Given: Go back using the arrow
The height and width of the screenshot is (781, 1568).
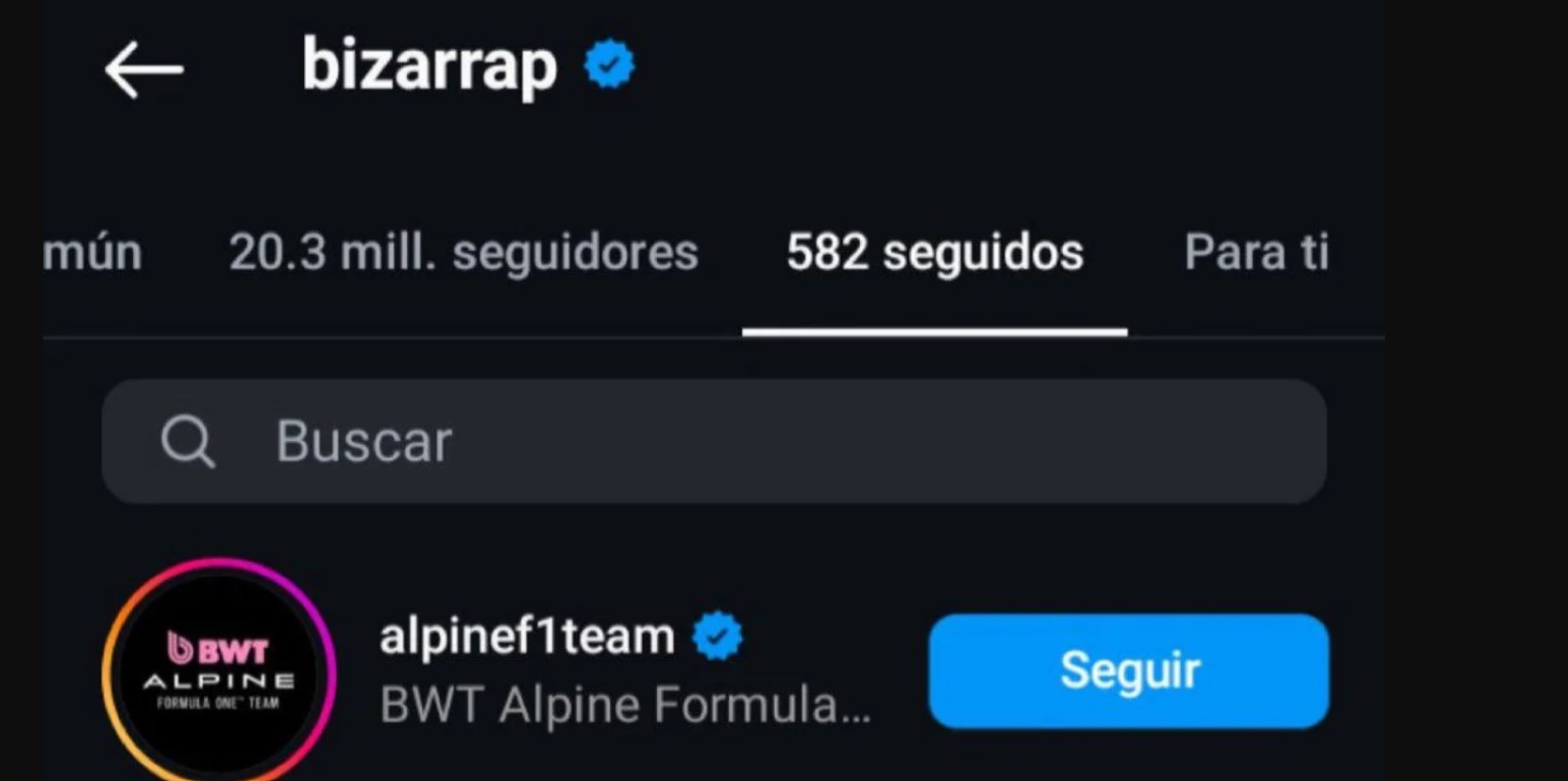Looking at the screenshot, I should coord(143,69).
